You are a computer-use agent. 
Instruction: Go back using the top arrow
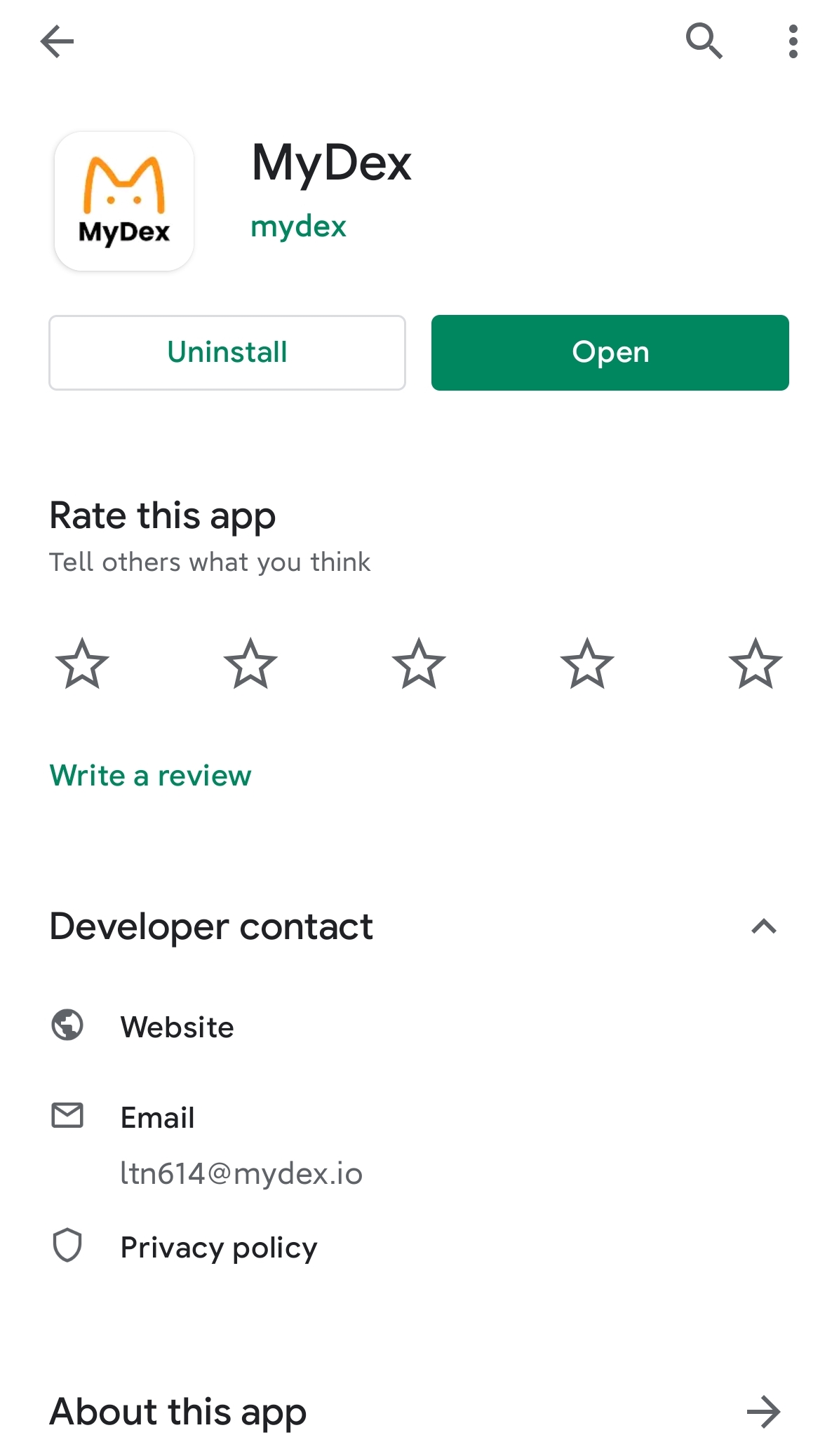click(57, 41)
